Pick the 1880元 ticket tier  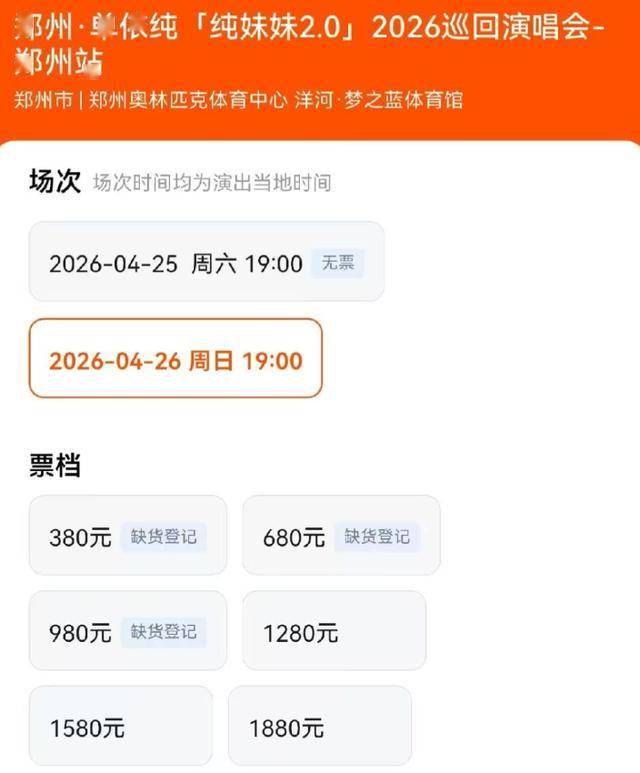coord(319,727)
